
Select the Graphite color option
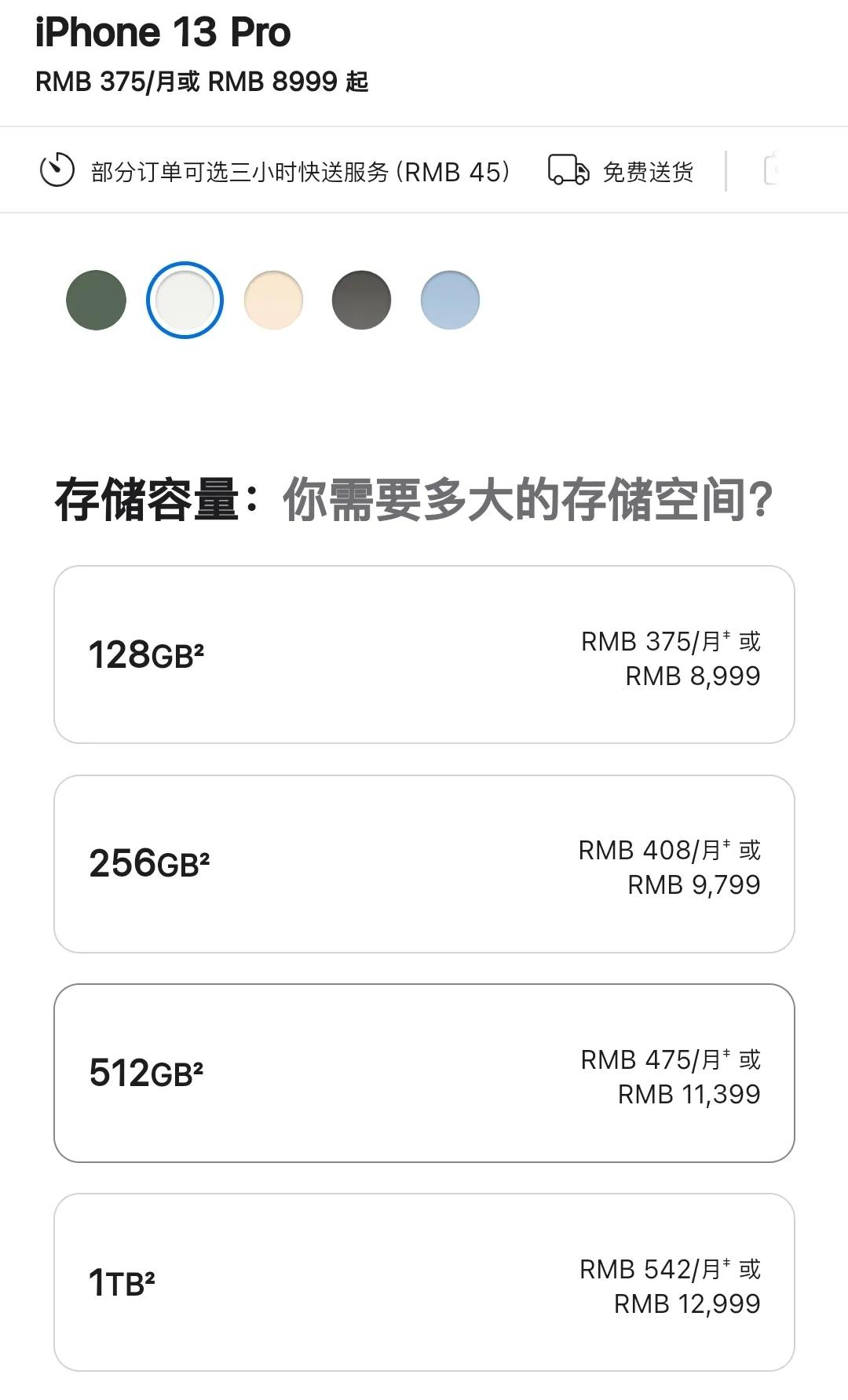click(x=362, y=300)
